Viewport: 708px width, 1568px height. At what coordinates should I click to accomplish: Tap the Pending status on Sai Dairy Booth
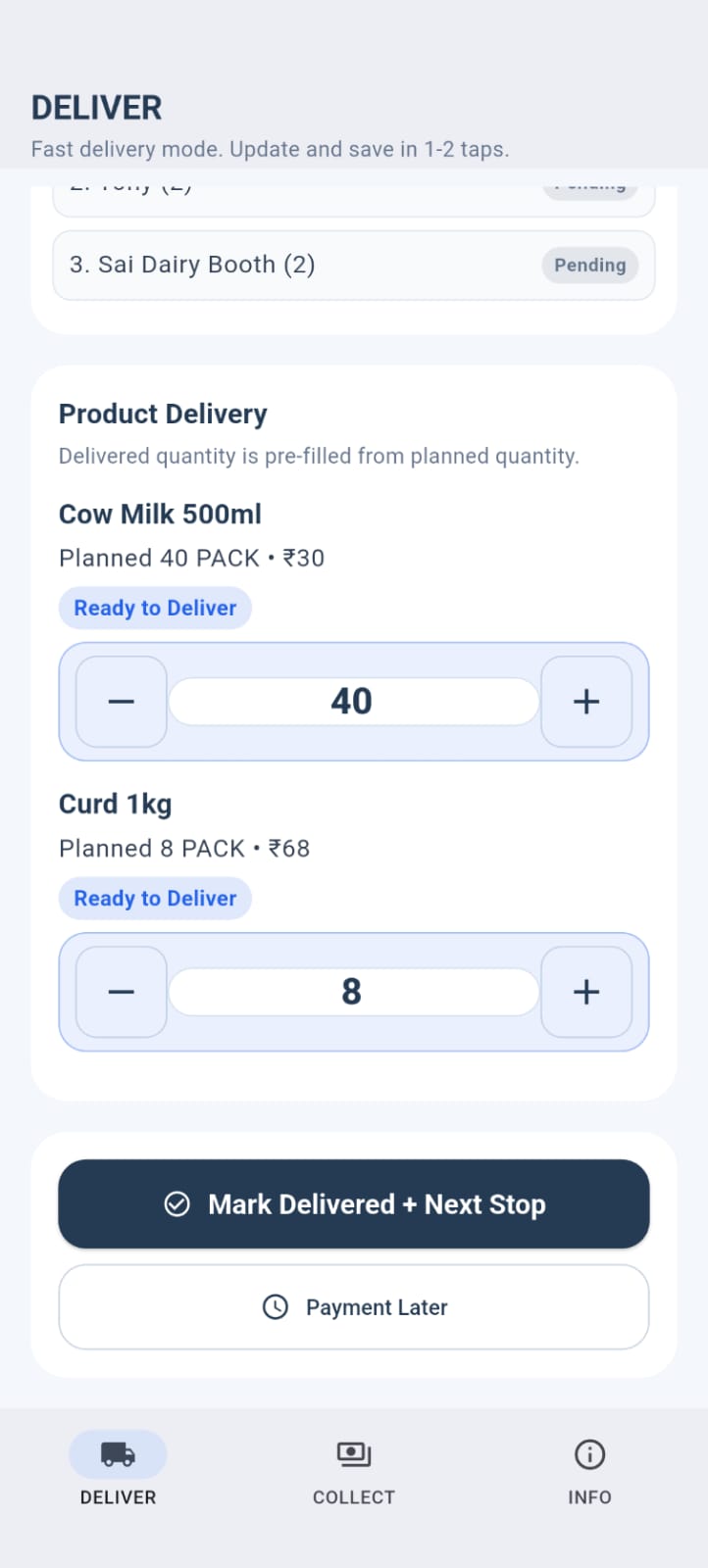(589, 265)
